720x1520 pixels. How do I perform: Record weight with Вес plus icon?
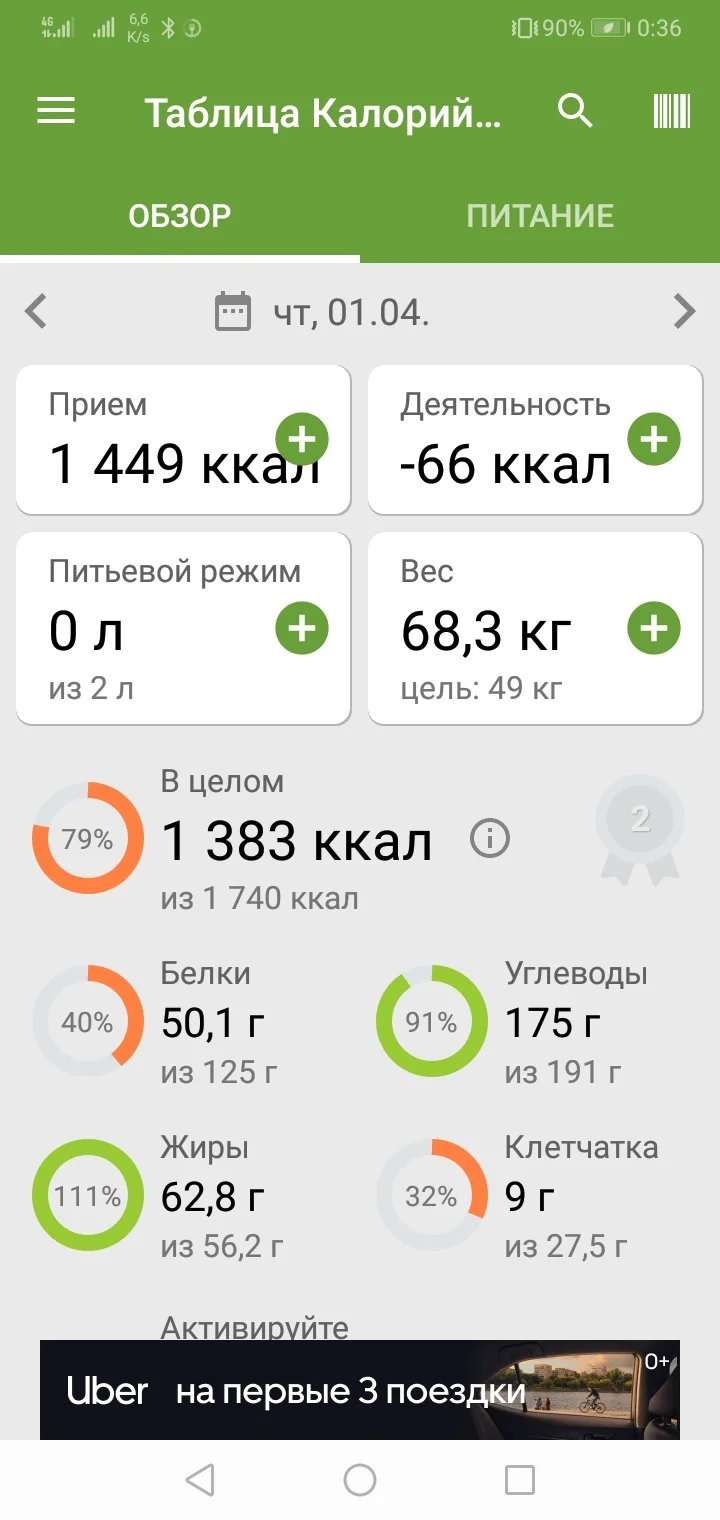[653, 627]
